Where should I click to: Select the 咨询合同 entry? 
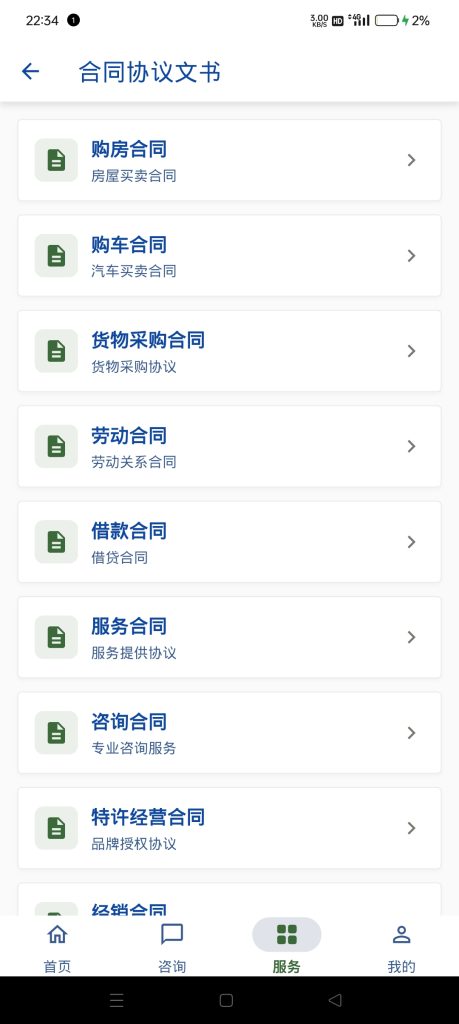coord(229,732)
